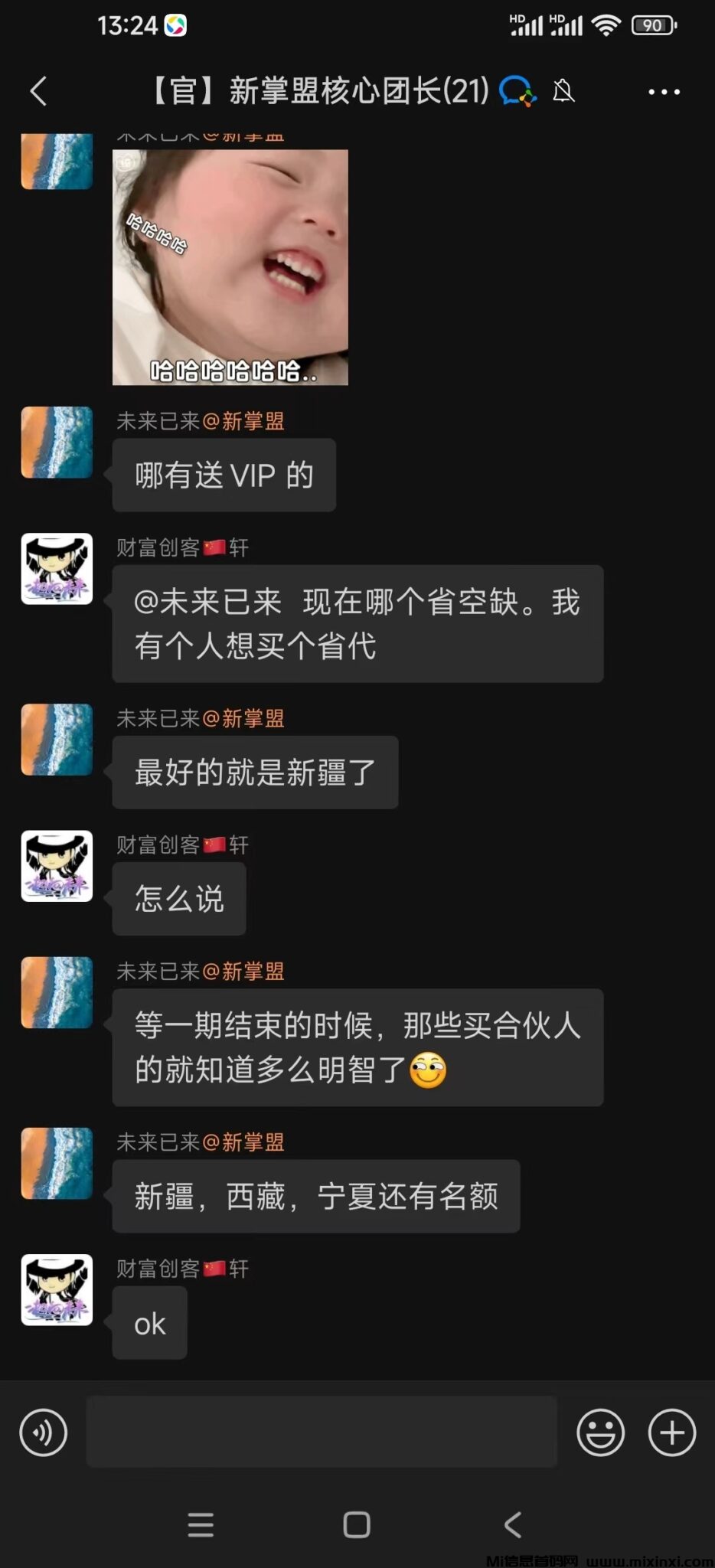View the laughing baby 哈哈哈 sticker
Viewport: 715px width, 1568px height.
(x=230, y=267)
